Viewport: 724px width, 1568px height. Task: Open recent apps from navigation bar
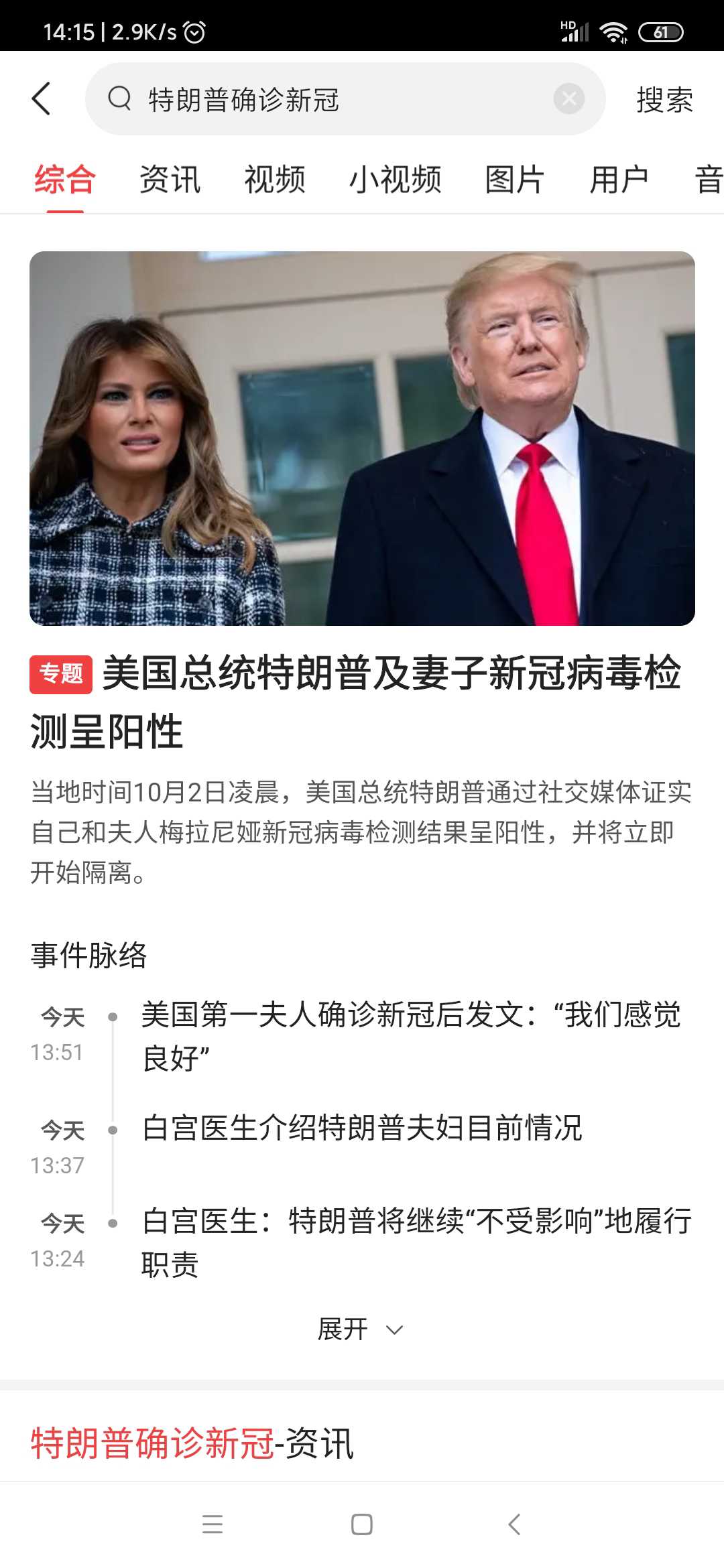[x=213, y=1524]
